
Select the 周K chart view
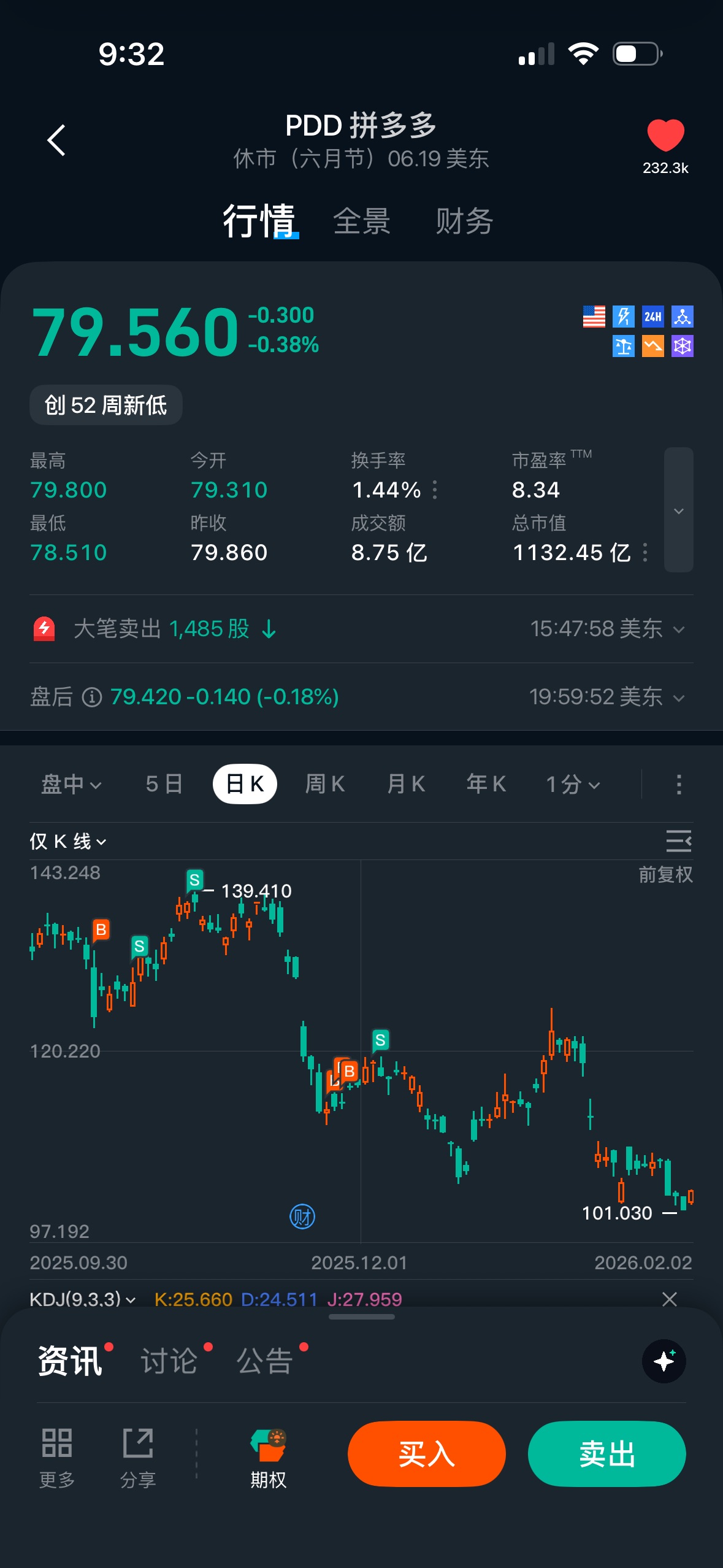click(x=325, y=784)
